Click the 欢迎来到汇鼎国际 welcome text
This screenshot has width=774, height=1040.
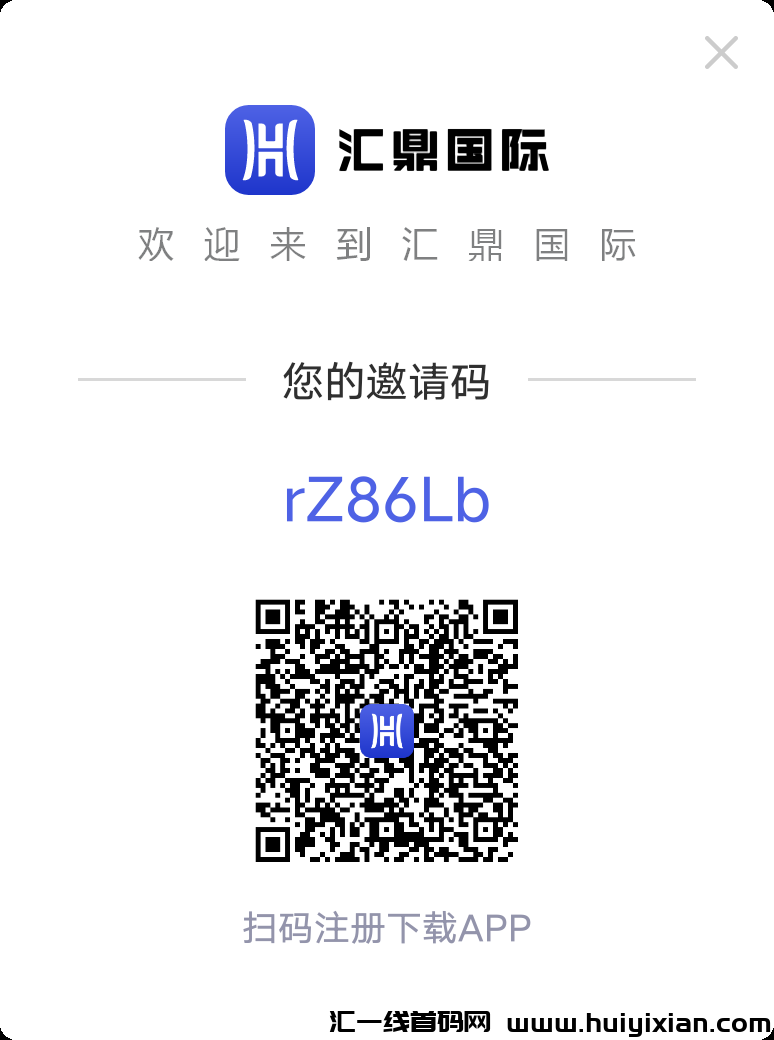[387, 245]
